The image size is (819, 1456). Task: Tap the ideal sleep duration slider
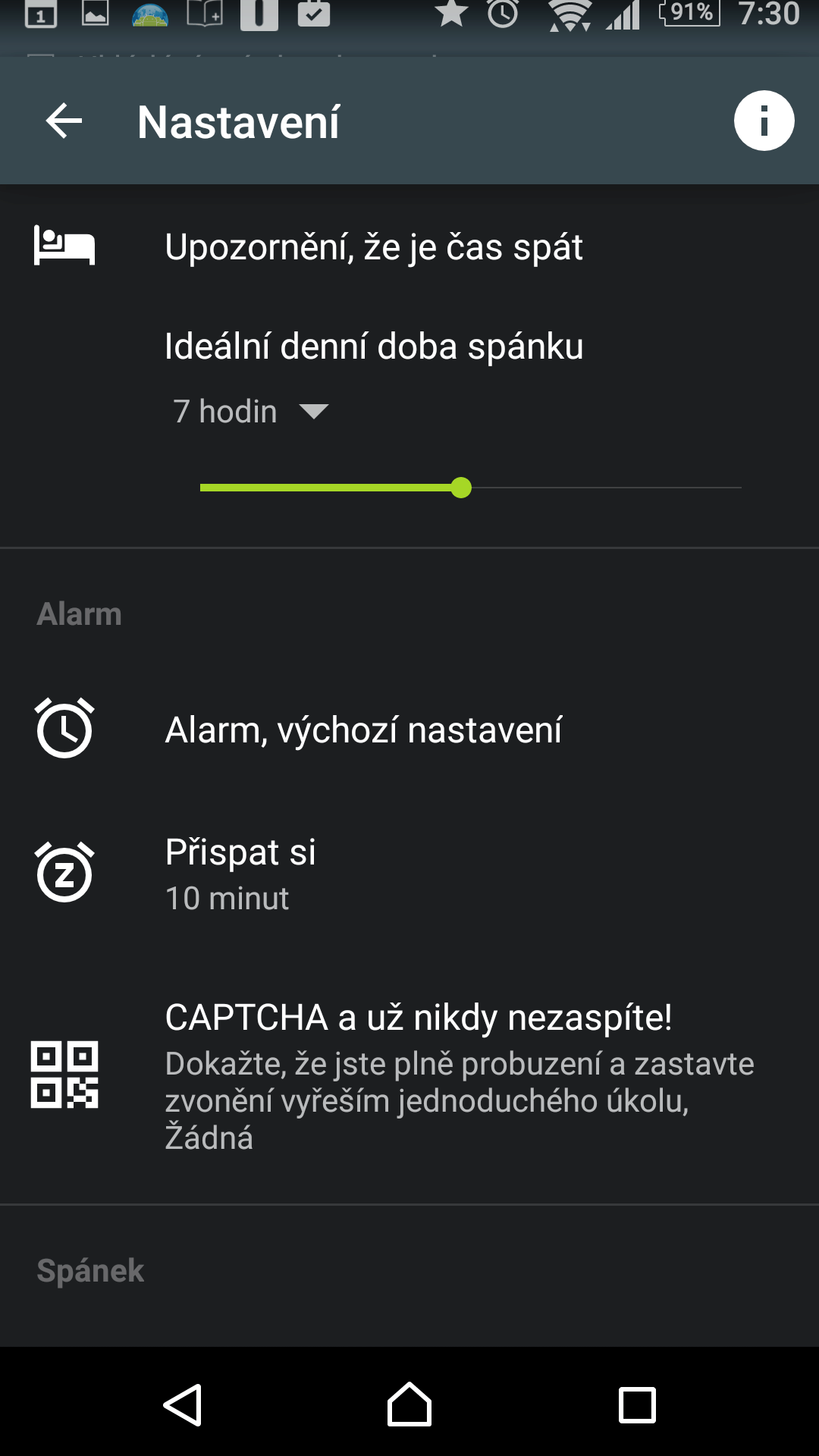(x=470, y=488)
